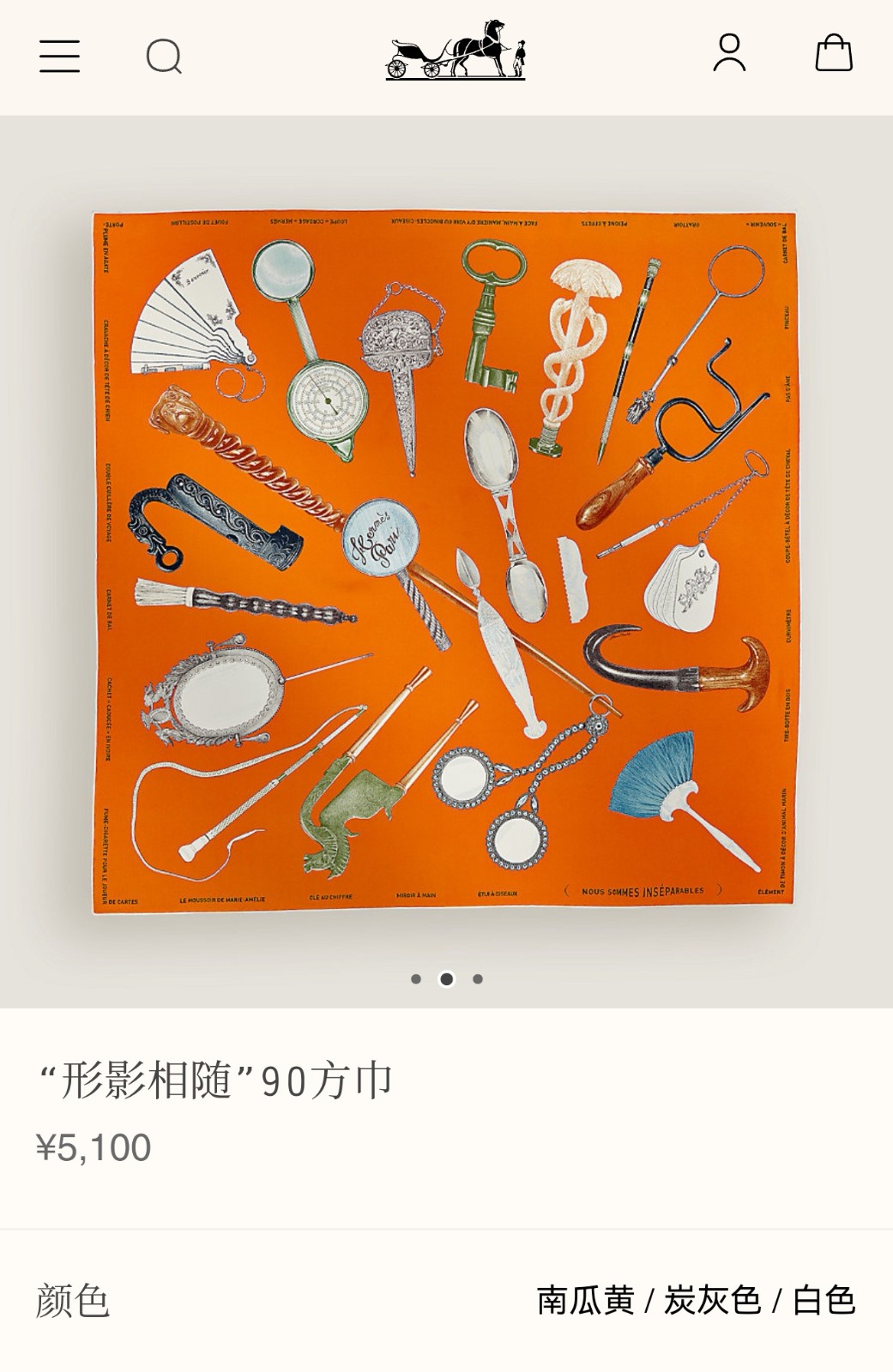This screenshot has height=1372, width=893.
Task: View the shopping bag
Action: [x=833, y=53]
